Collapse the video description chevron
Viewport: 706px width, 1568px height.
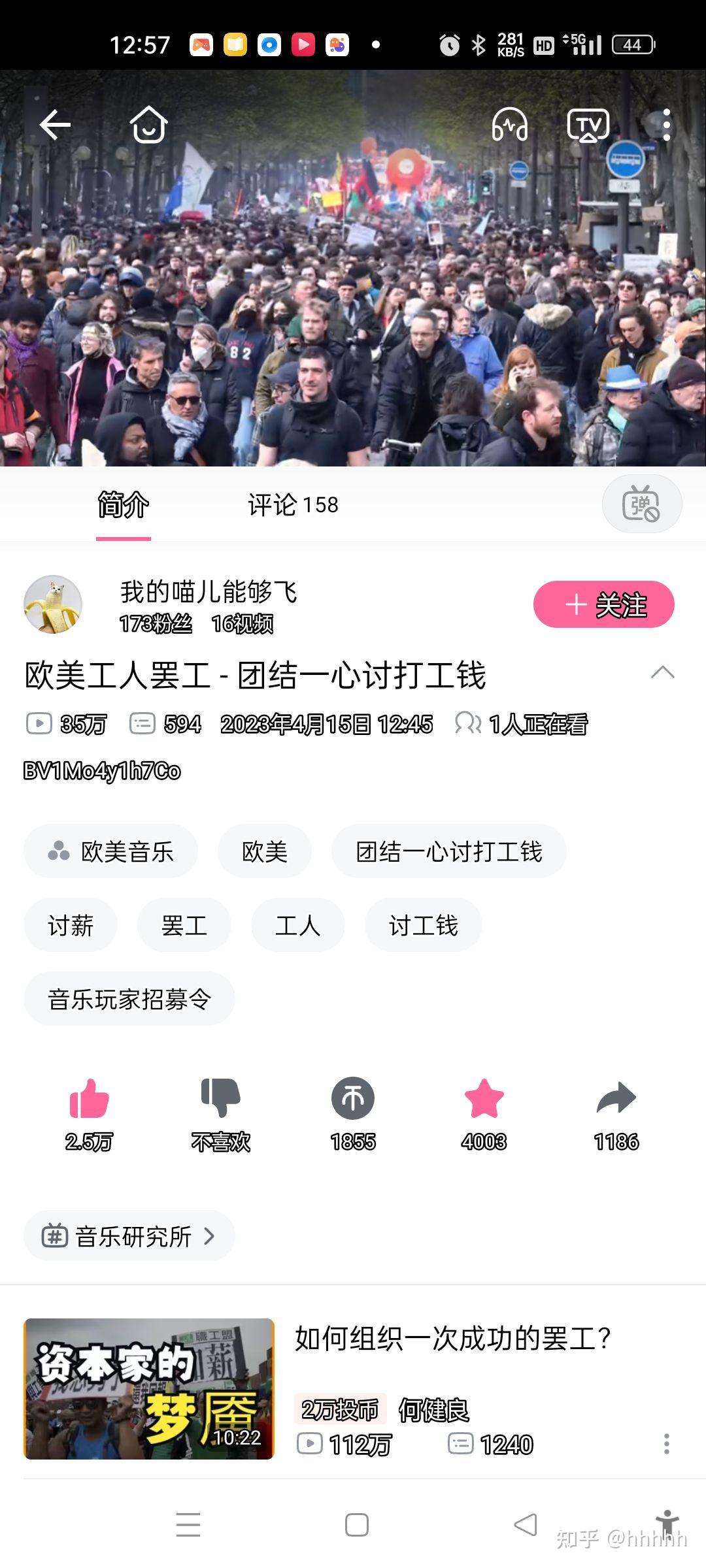coord(662,672)
